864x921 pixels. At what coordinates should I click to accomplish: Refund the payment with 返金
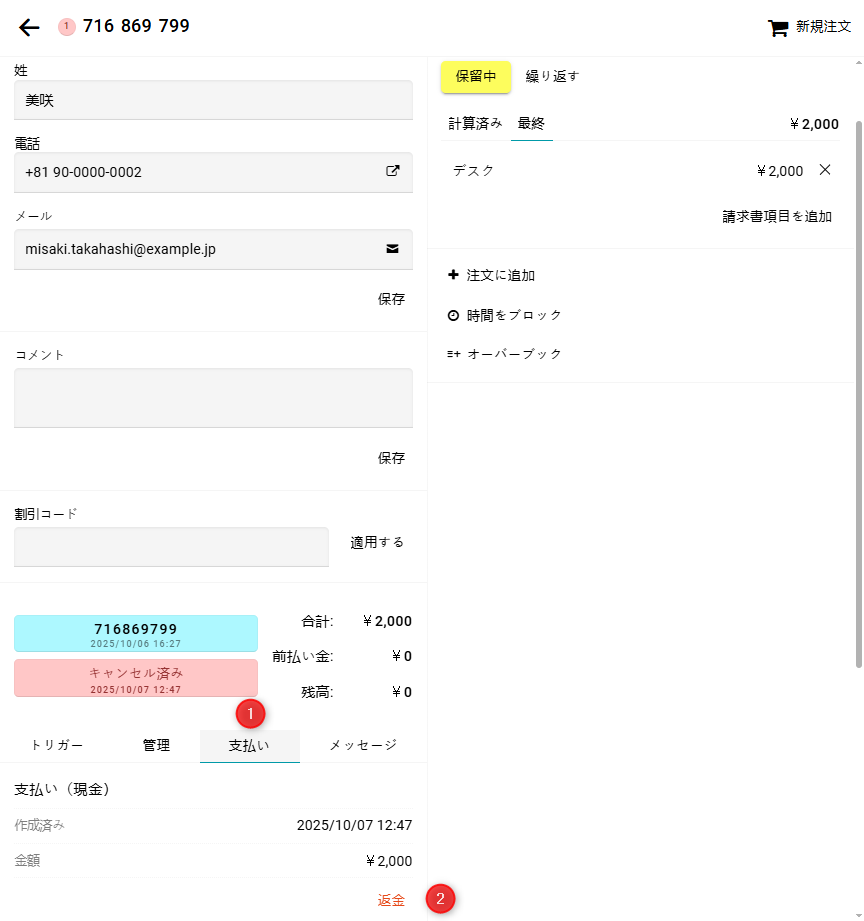(x=391, y=900)
